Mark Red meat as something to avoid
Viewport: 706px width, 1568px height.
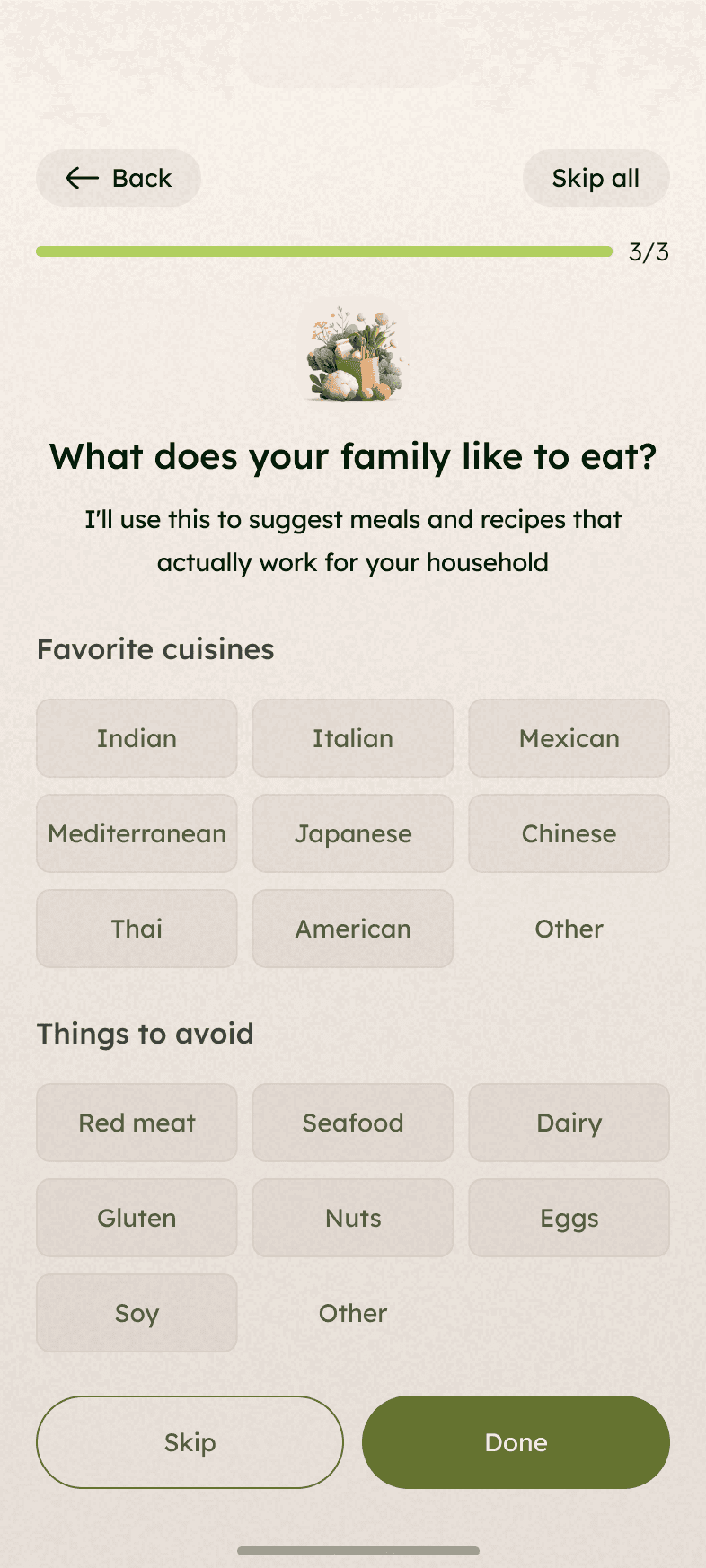click(x=137, y=1123)
